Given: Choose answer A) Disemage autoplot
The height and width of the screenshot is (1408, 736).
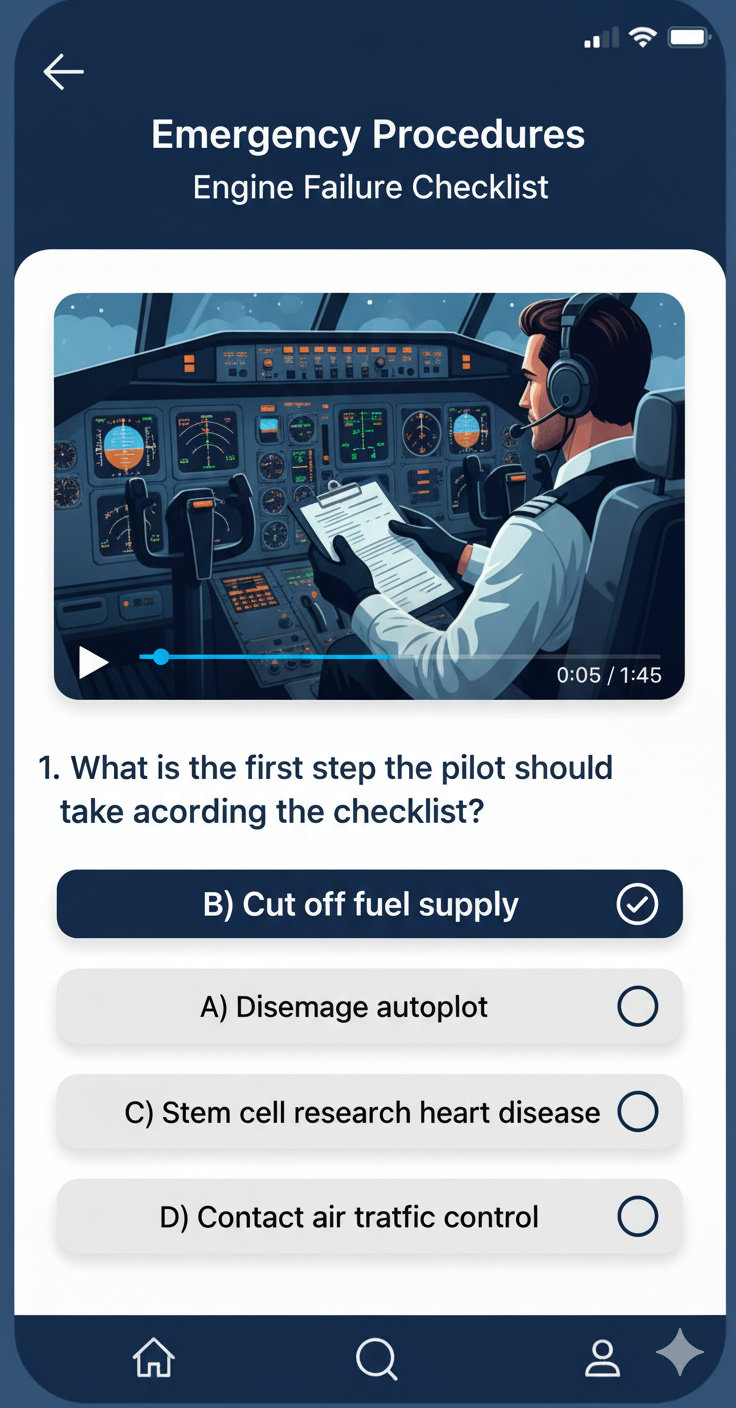Looking at the screenshot, I should [369, 1006].
